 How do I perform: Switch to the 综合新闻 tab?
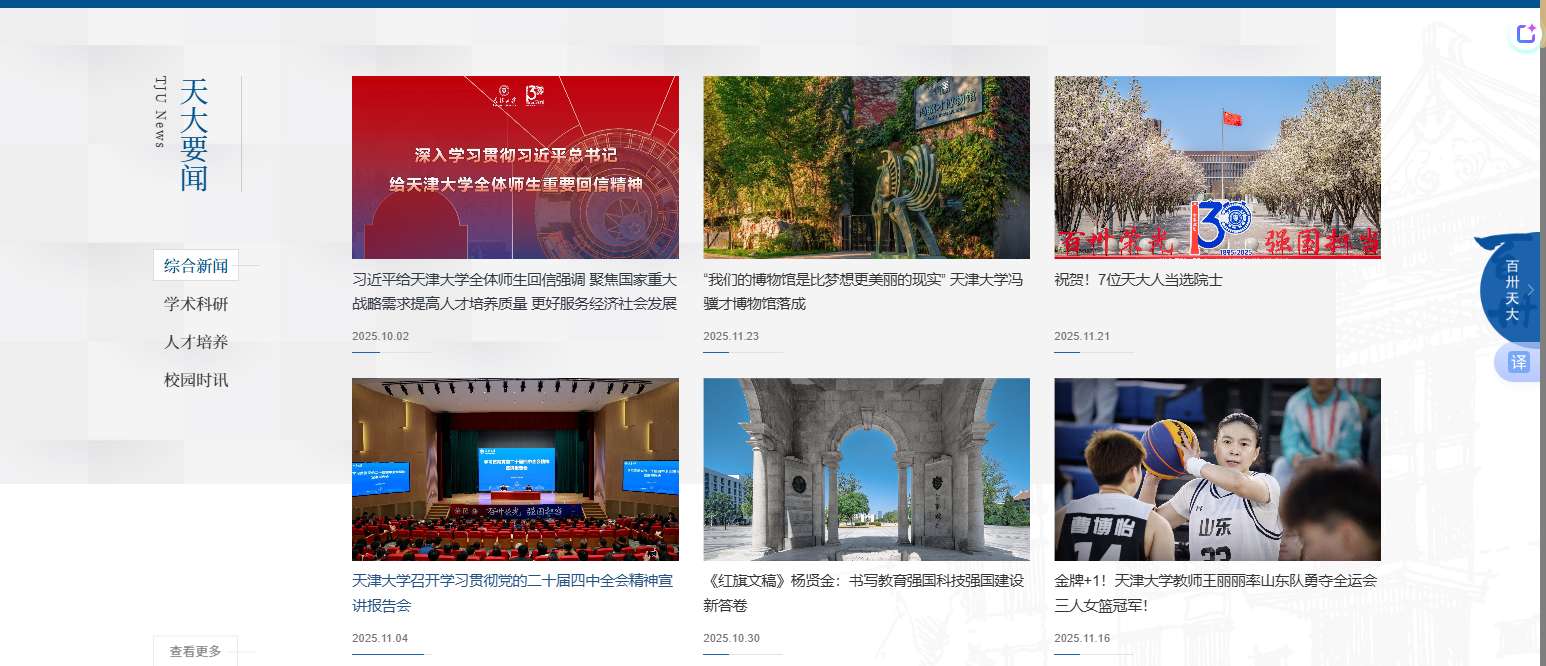point(196,266)
